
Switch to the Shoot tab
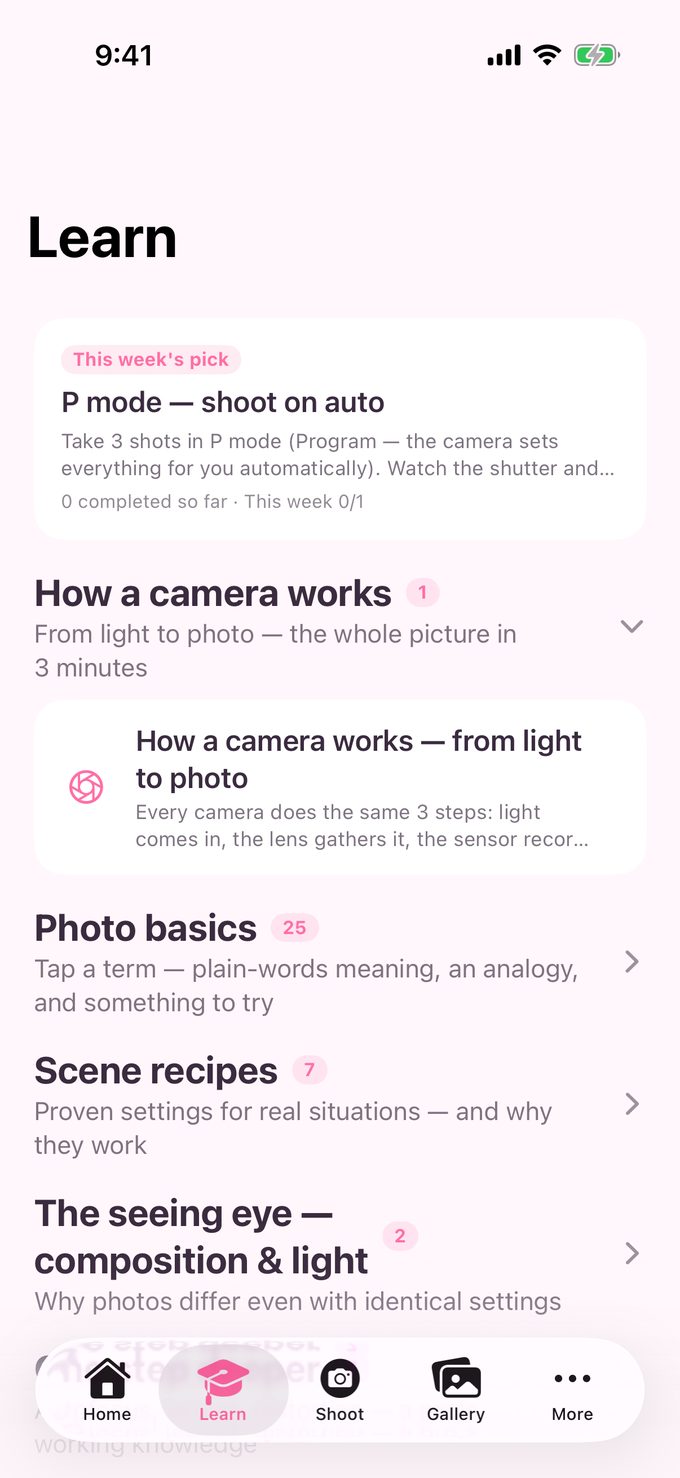pyautogui.click(x=340, y=1391)
